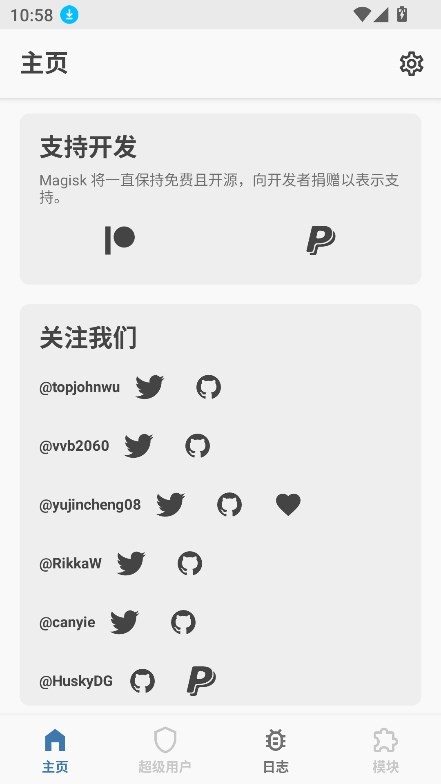Switch to the 日志 tab
Viewport: 441px width, 784px height.
point(276,750)
